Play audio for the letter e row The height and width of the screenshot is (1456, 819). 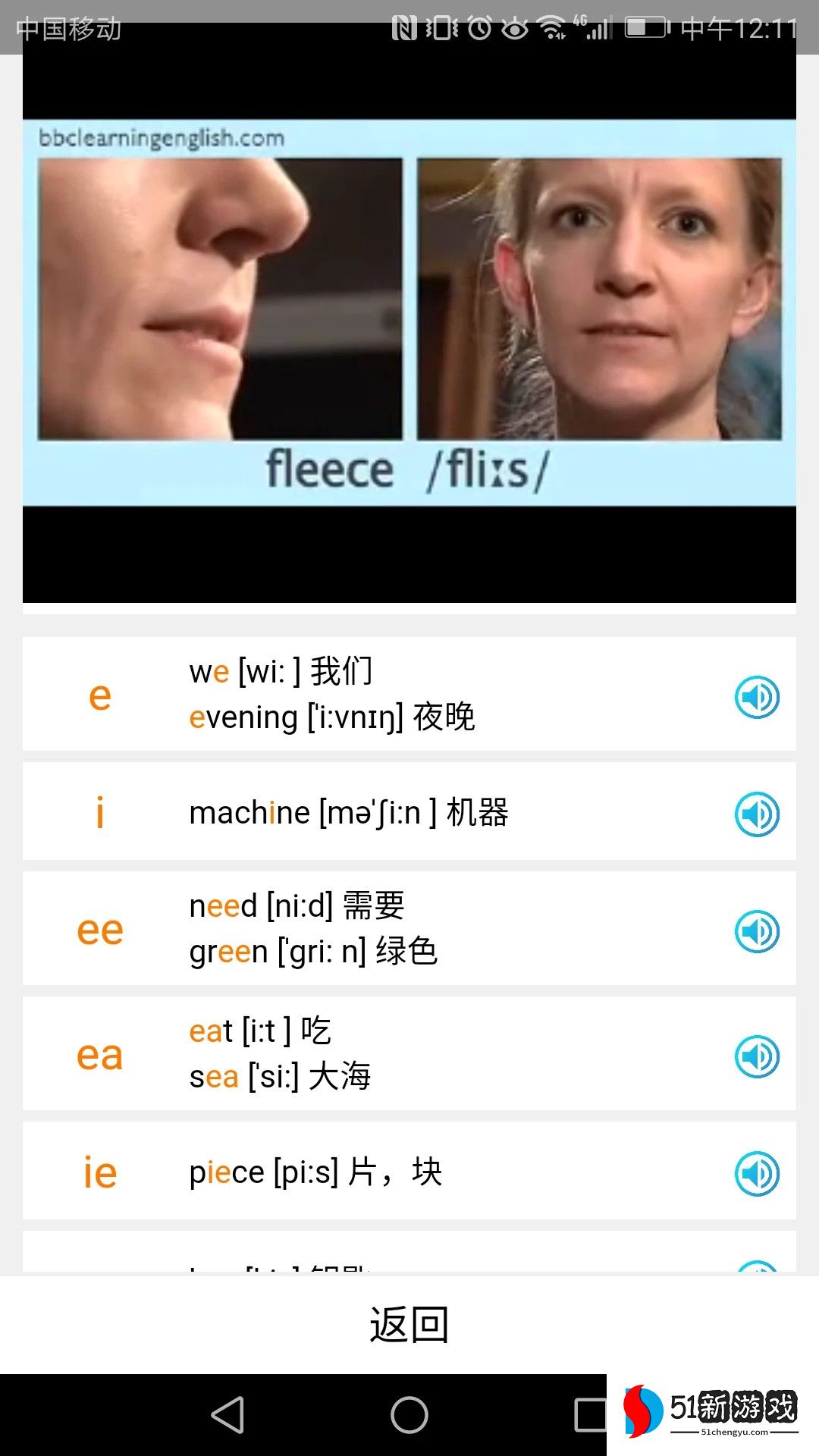[757, 697]
